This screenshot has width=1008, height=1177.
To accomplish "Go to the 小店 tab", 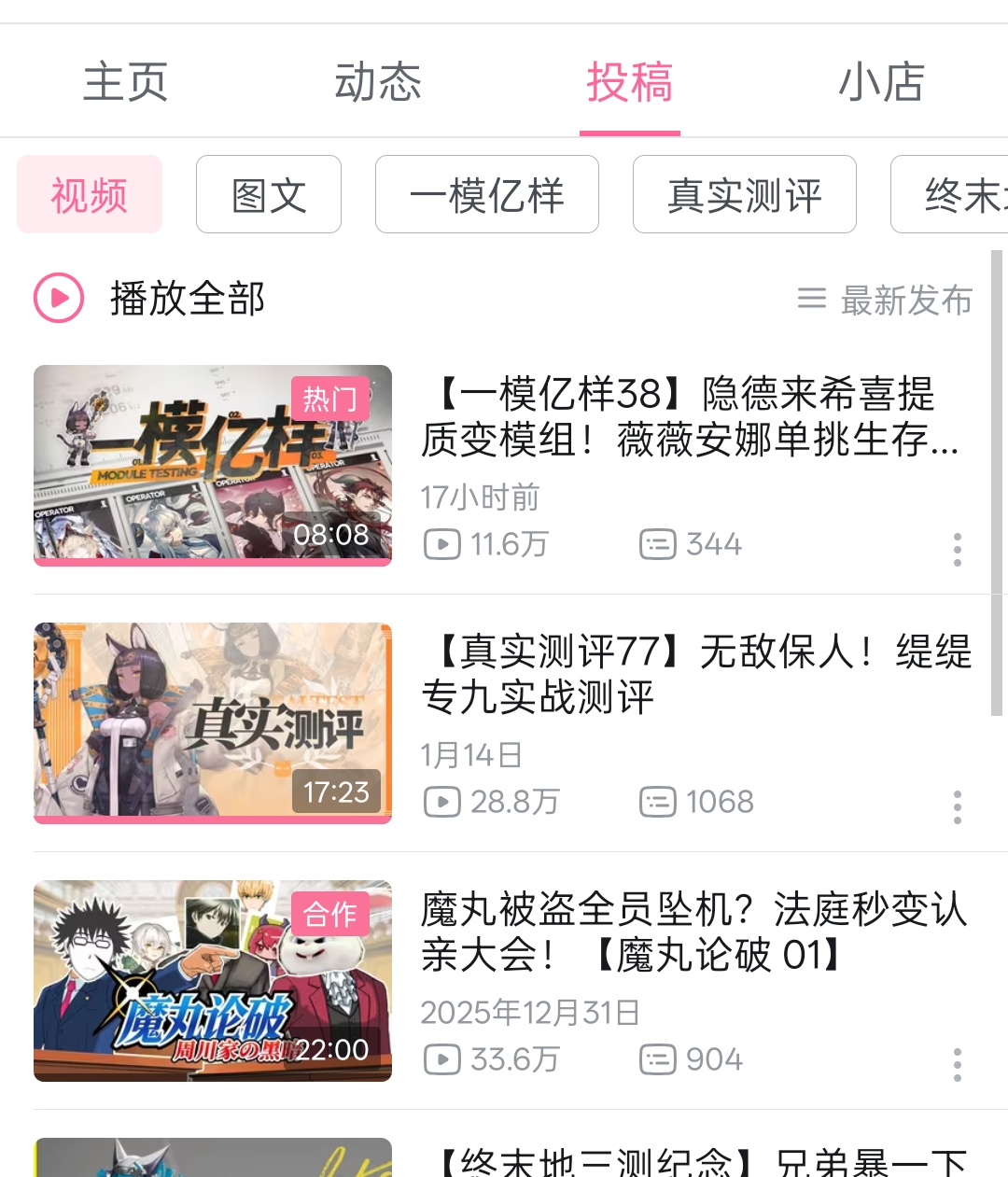I will click(x=881, y=82).
